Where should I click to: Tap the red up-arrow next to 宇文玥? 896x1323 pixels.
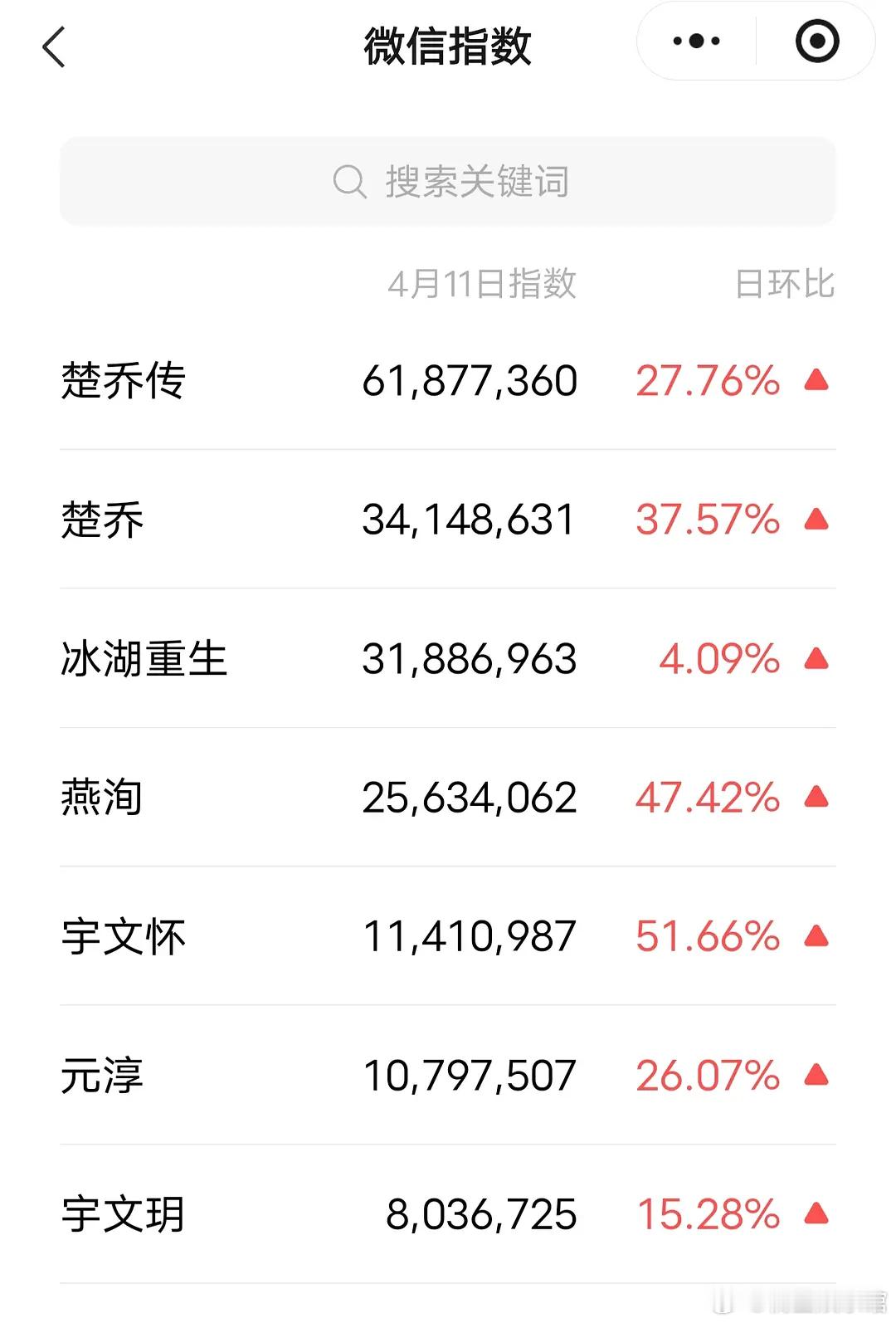pos(816,1214)
